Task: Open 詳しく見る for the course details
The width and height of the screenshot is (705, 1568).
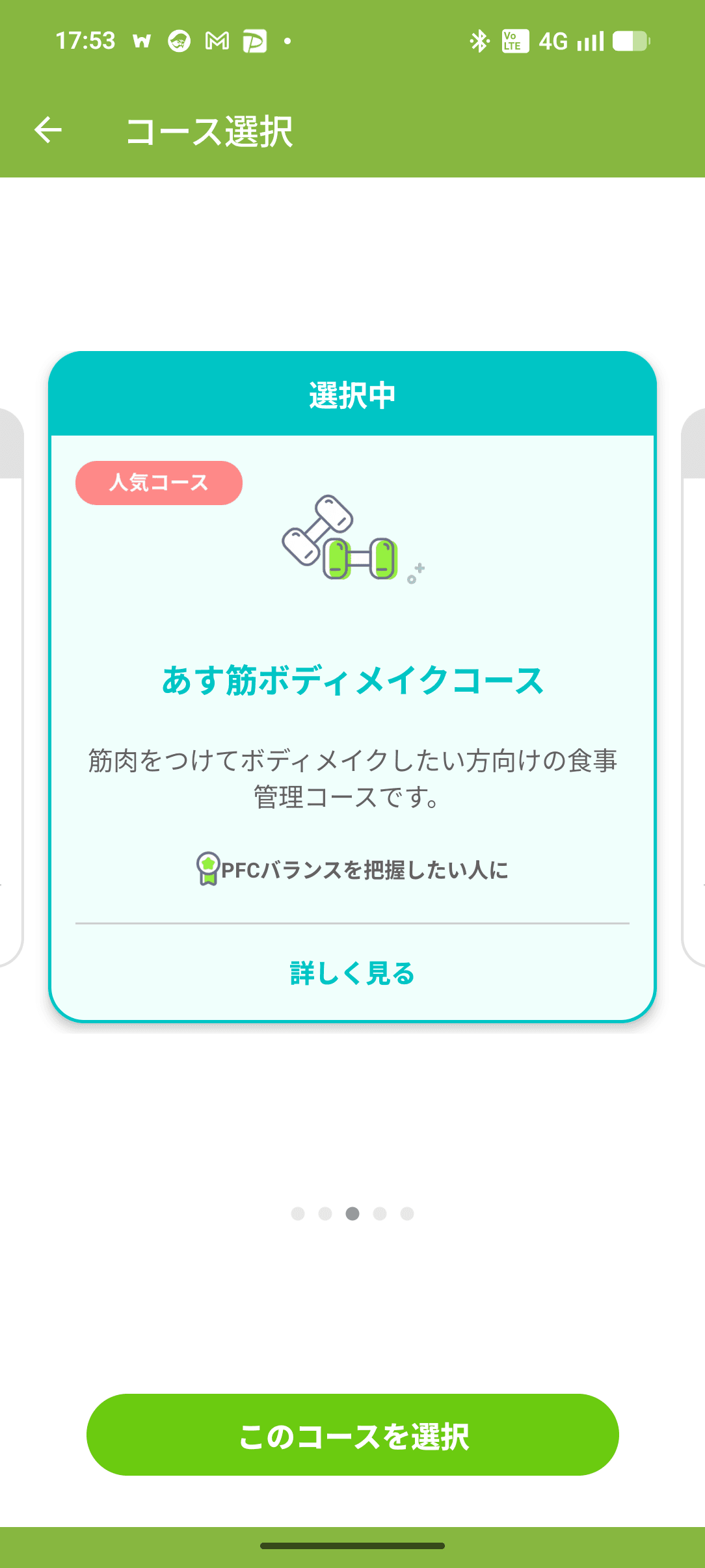Action: (352, 973)
